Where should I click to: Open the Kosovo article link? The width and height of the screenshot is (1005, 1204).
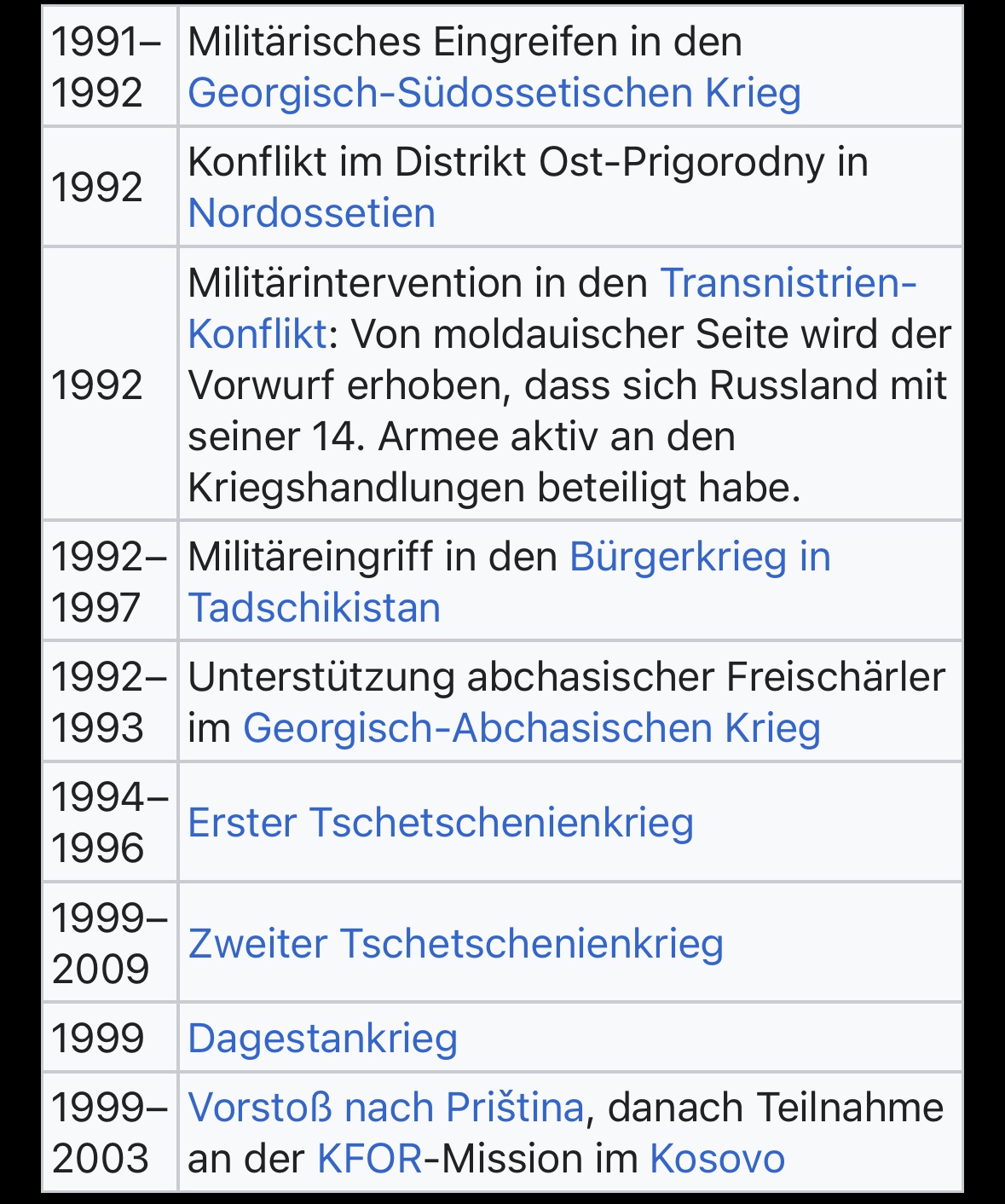(716, 1159)
